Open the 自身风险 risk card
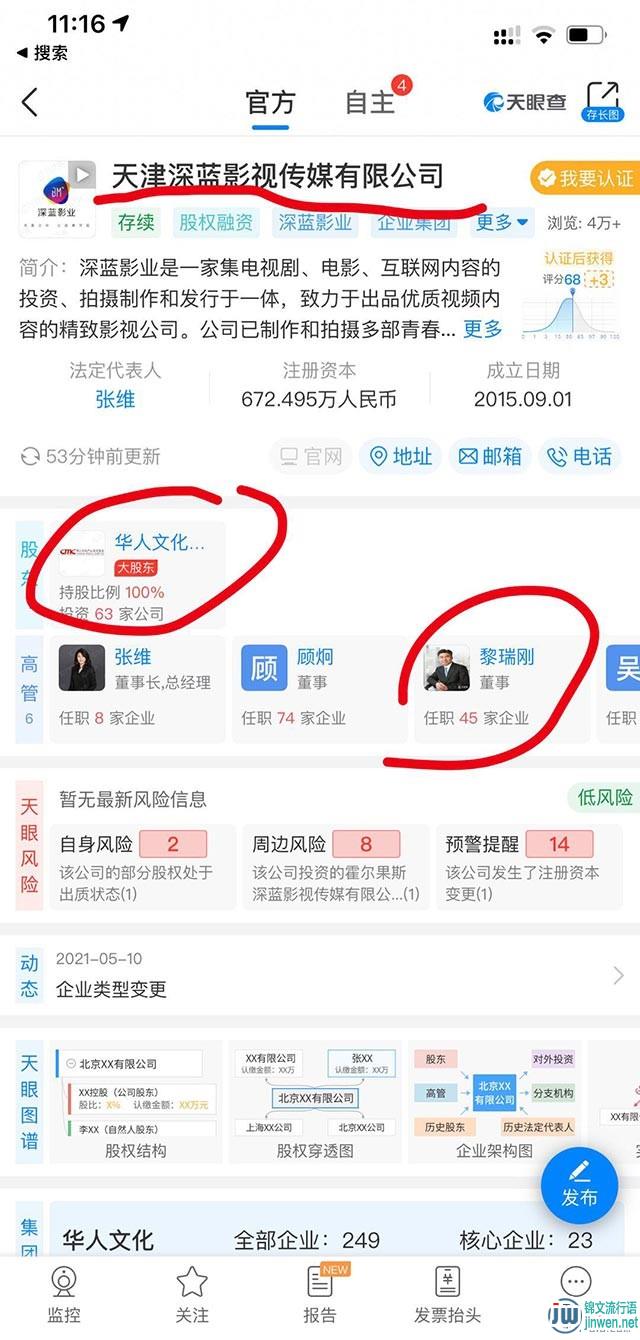Image resolution: width=640 pixels, height=1340 pixels. 142,866
